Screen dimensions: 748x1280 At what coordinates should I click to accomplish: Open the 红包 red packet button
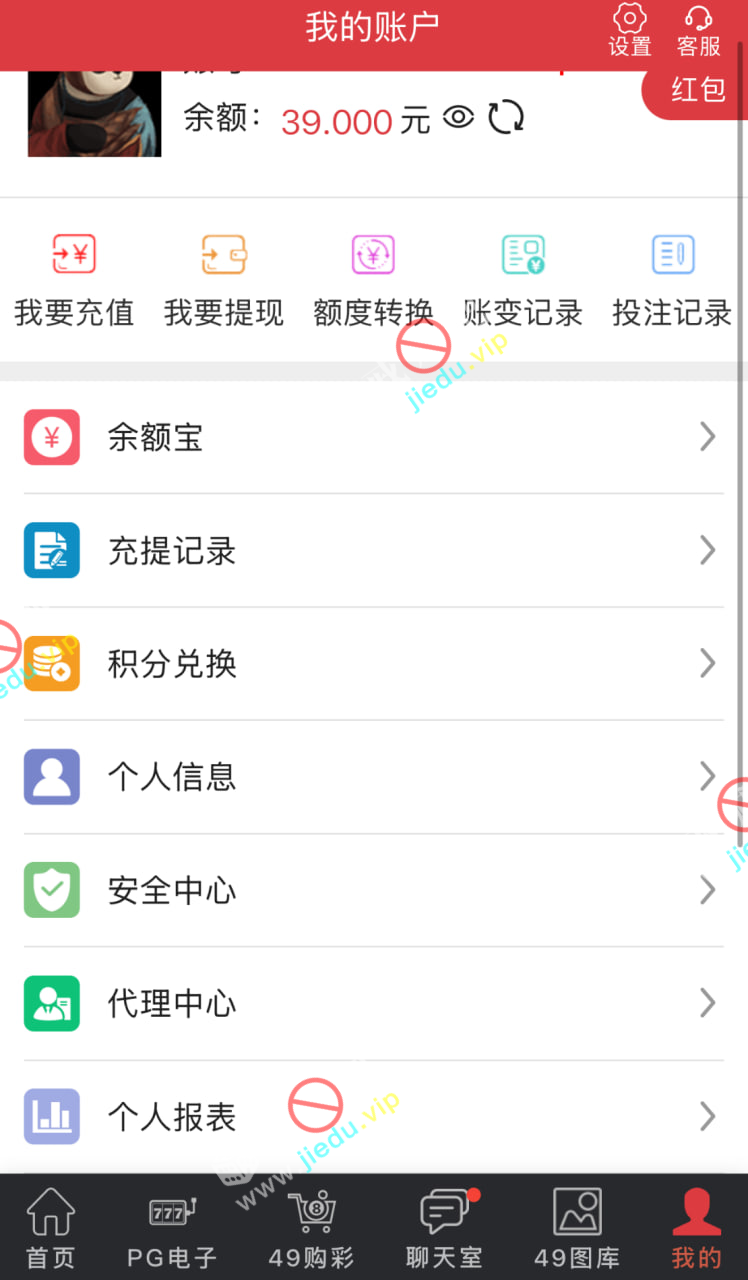[696, 90]
